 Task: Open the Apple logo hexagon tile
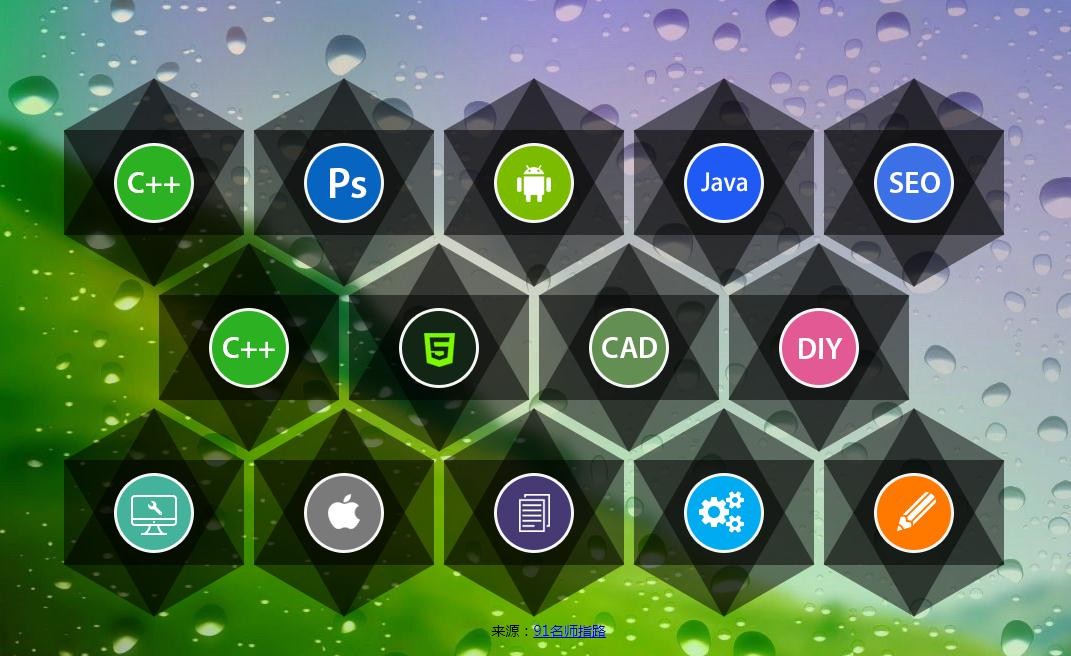(x=344, y=513)
